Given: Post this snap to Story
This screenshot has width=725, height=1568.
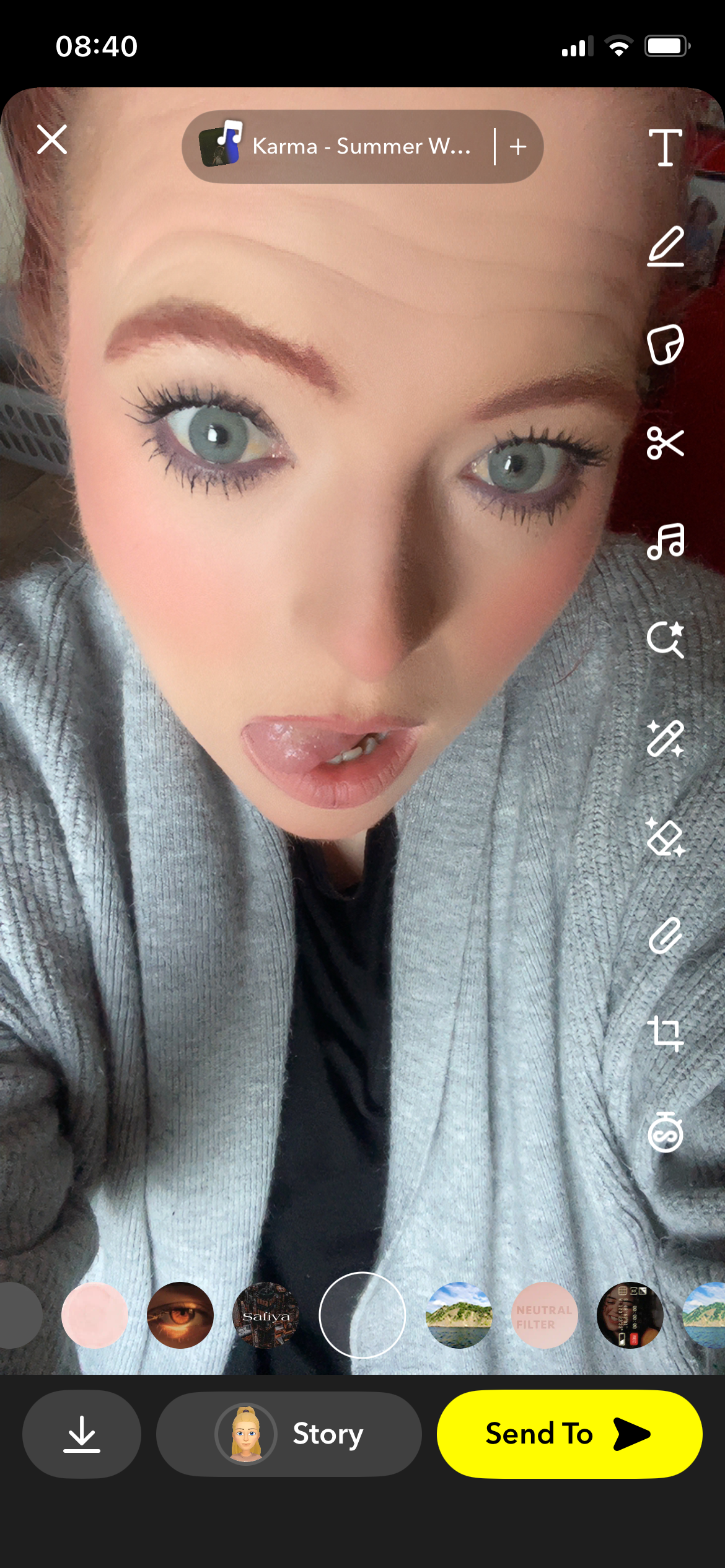Looking at the screenshot, I should 289,1434.
